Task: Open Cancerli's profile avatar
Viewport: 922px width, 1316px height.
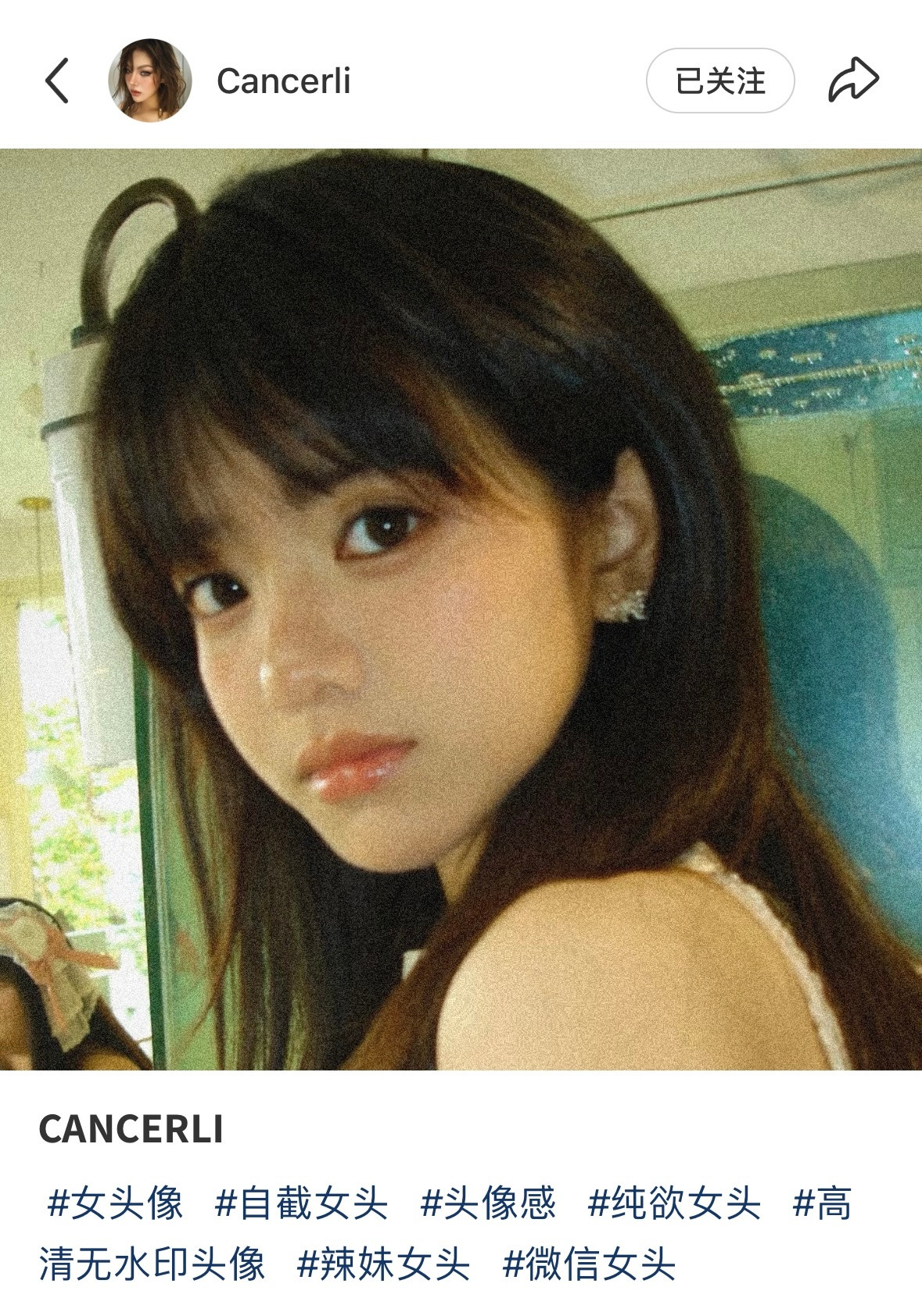Action: coord(149,81)
